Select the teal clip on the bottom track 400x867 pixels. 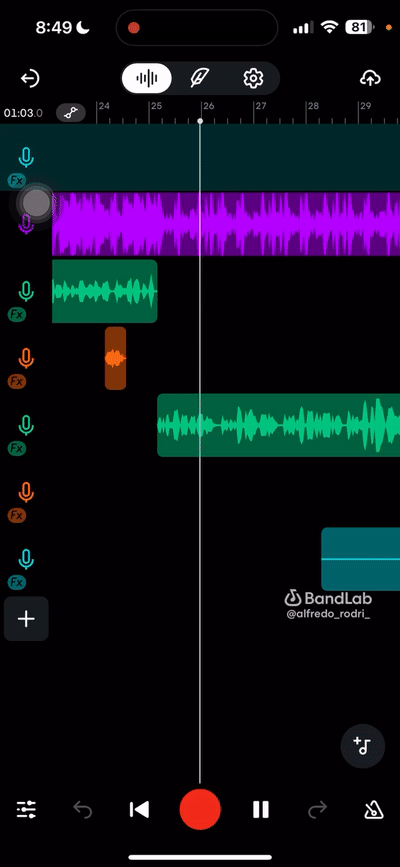pyautogui.click(x=361, y=559)
